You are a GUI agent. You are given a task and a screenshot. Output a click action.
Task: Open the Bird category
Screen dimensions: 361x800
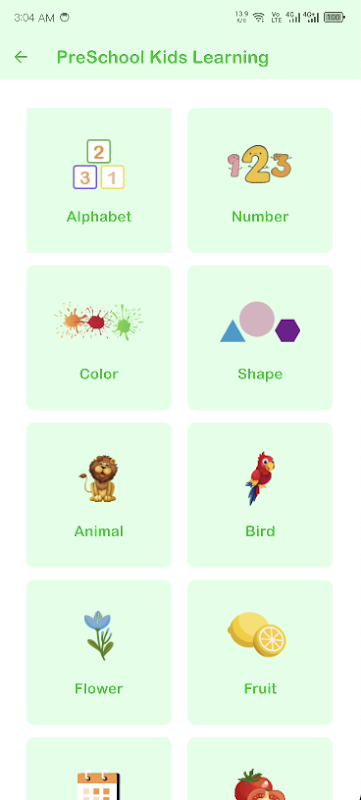(260, 495)
